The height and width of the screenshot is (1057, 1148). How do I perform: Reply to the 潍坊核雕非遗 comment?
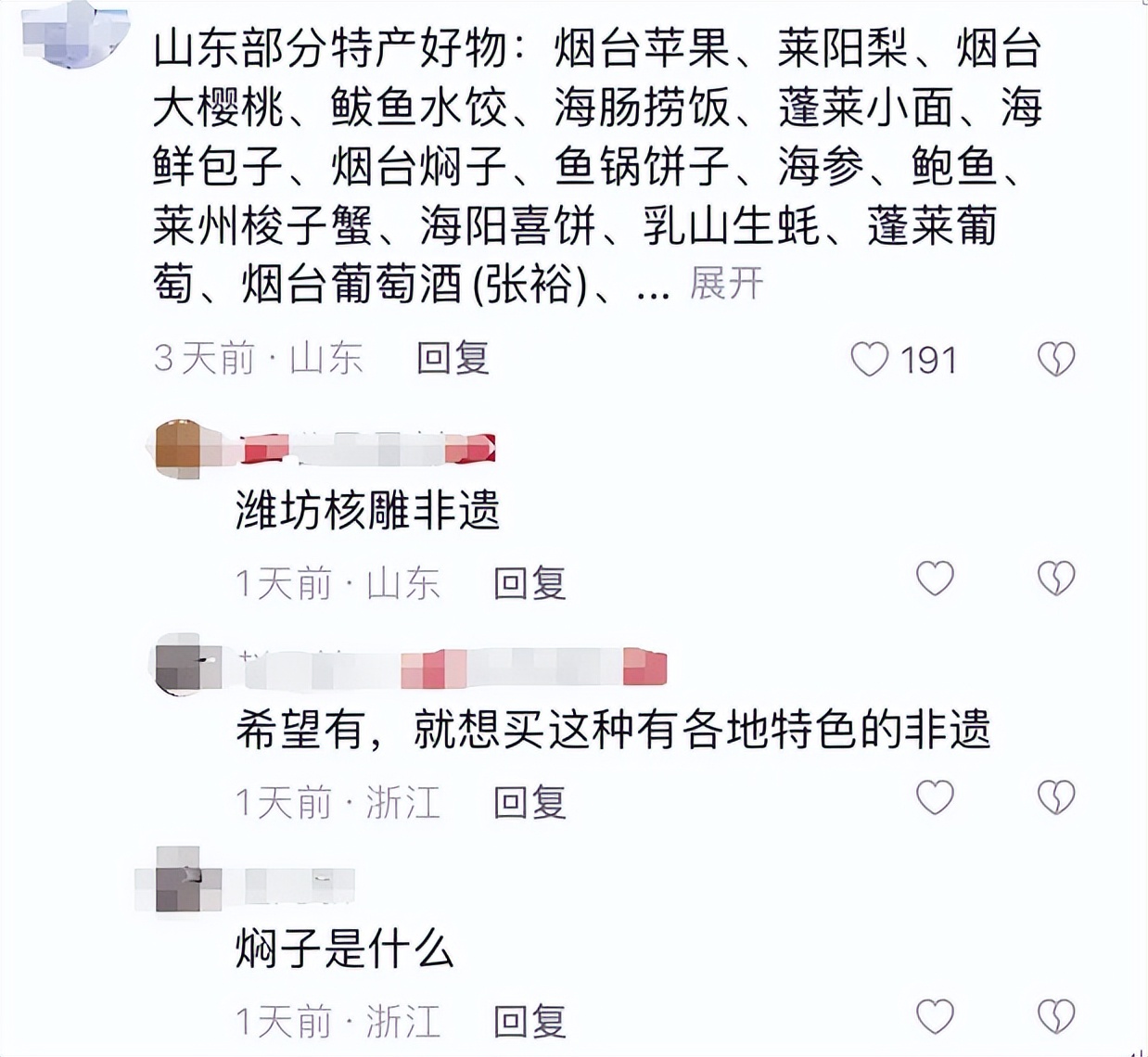(529, 583)
